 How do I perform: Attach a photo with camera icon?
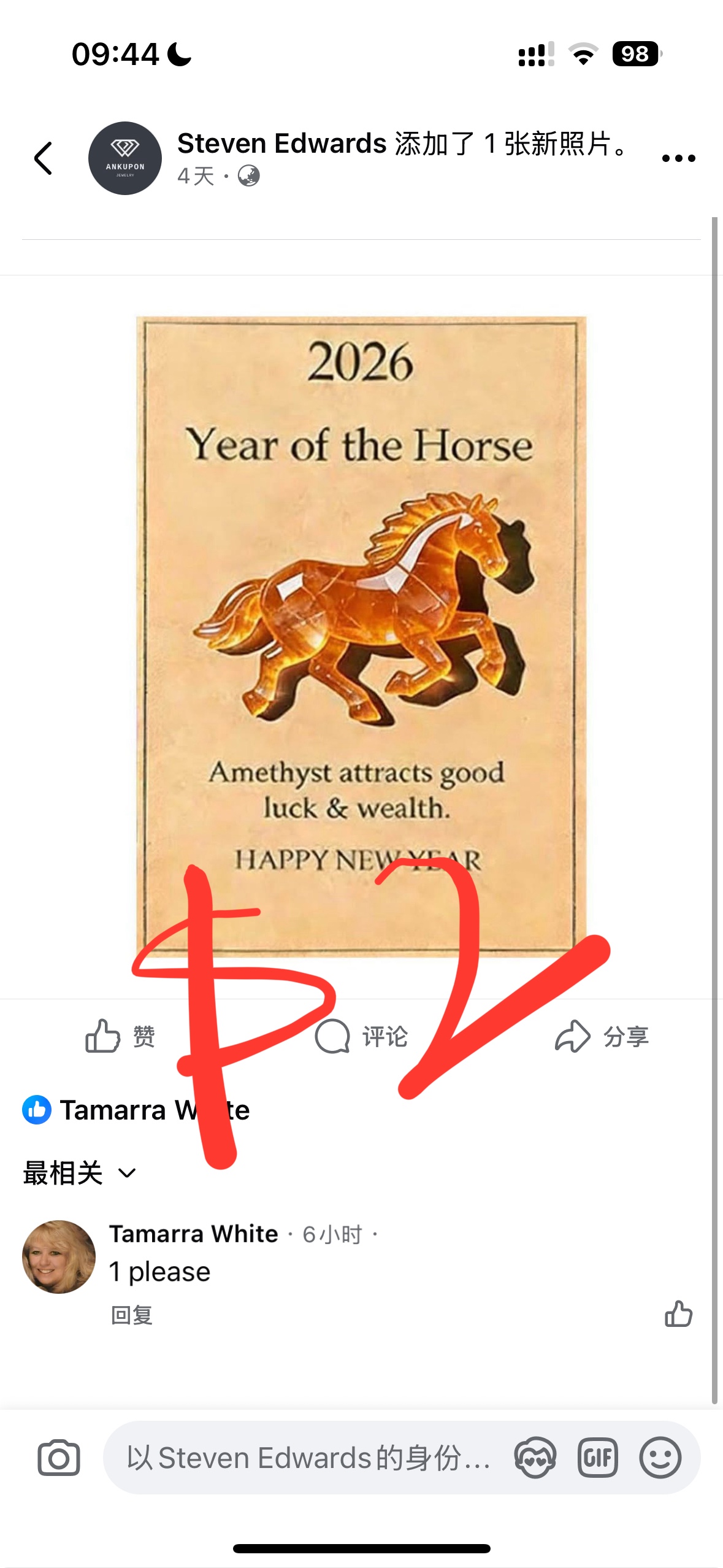click(59, 1458)
